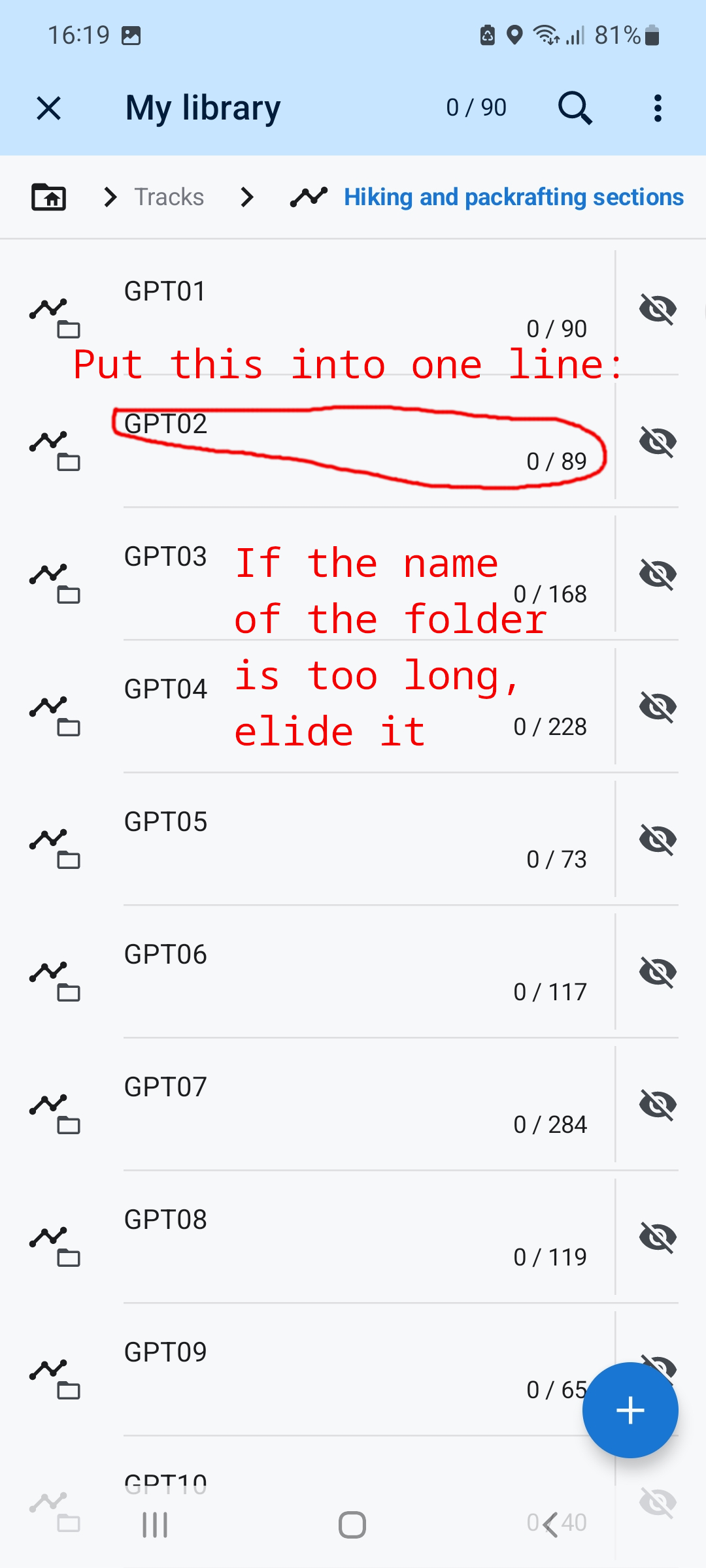This screenshot has height=1568, width=706.
Task: Open search in My library
Action: click(x=575, y=108)
